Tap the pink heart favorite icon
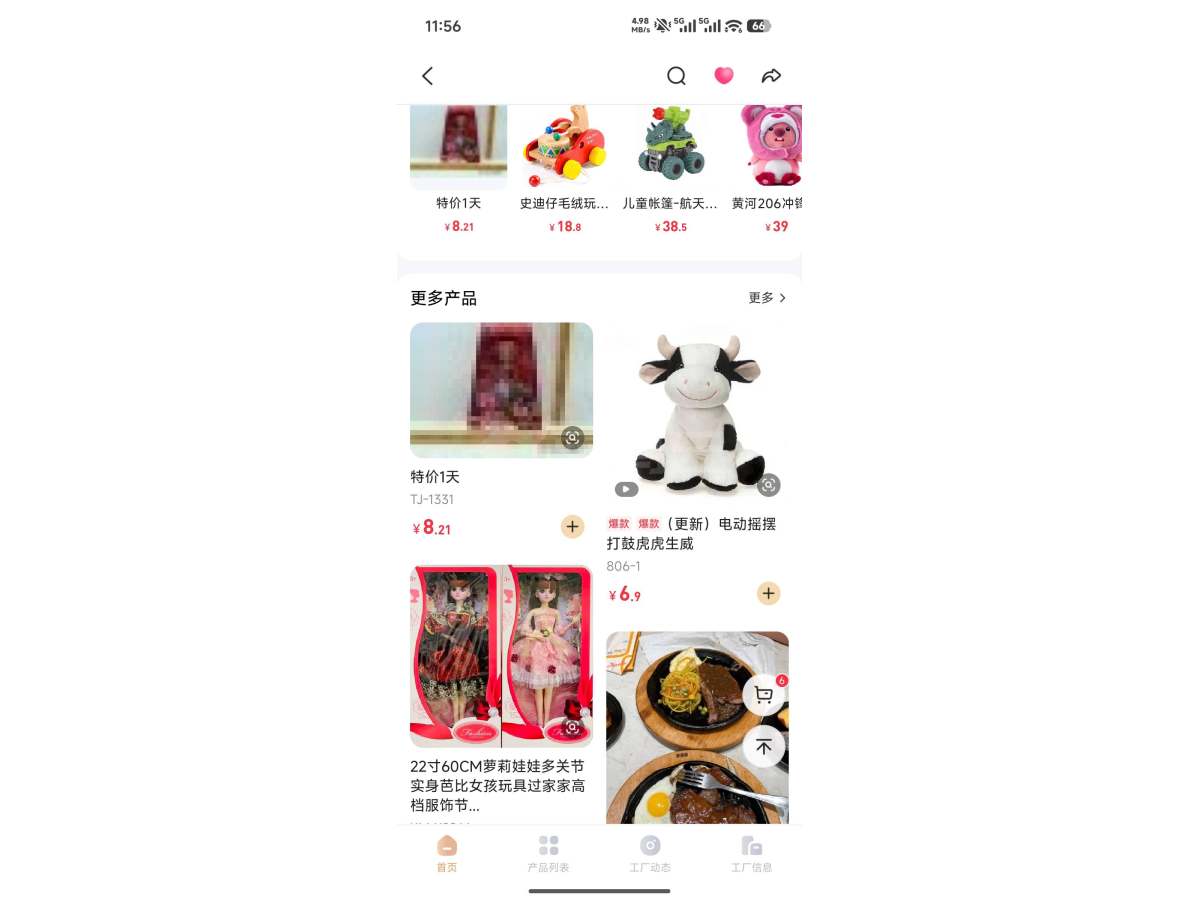The image size is (1200, 900). (724, 76)
